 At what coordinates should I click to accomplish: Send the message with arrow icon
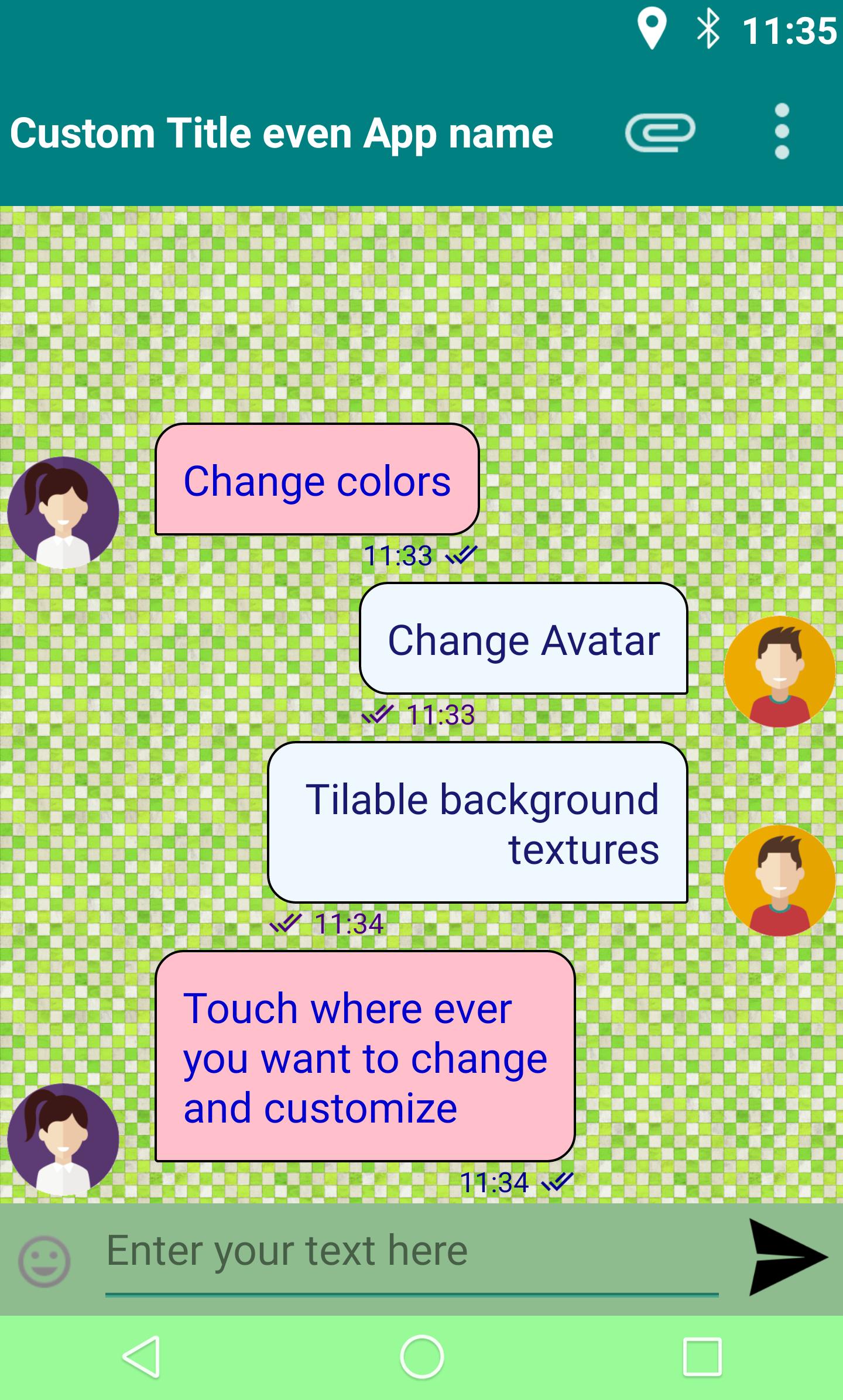pyautogui.click(x=787, y=1257)
